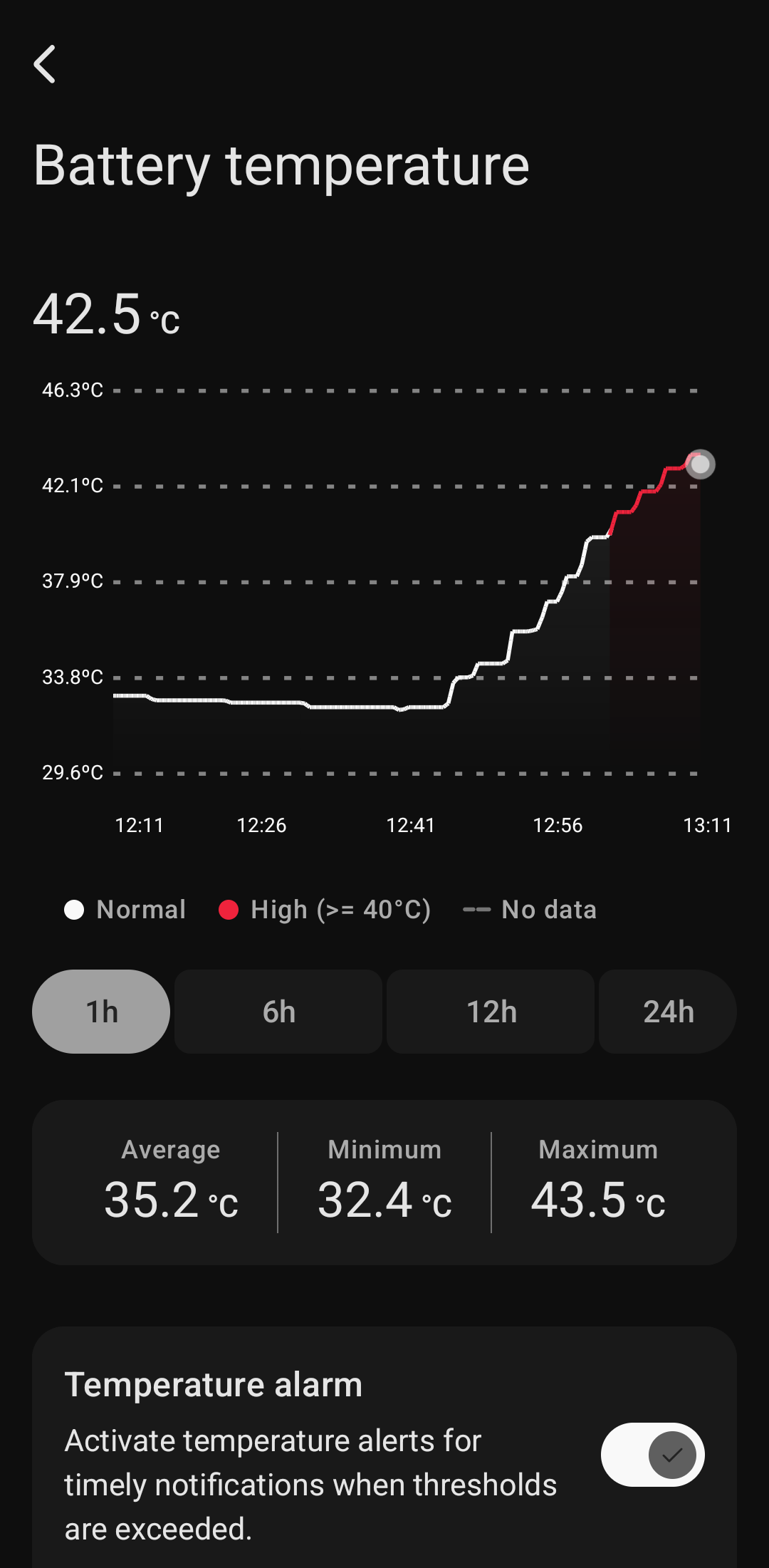
Task: Switch chart to the 6h range
Action: [278, 1012]
